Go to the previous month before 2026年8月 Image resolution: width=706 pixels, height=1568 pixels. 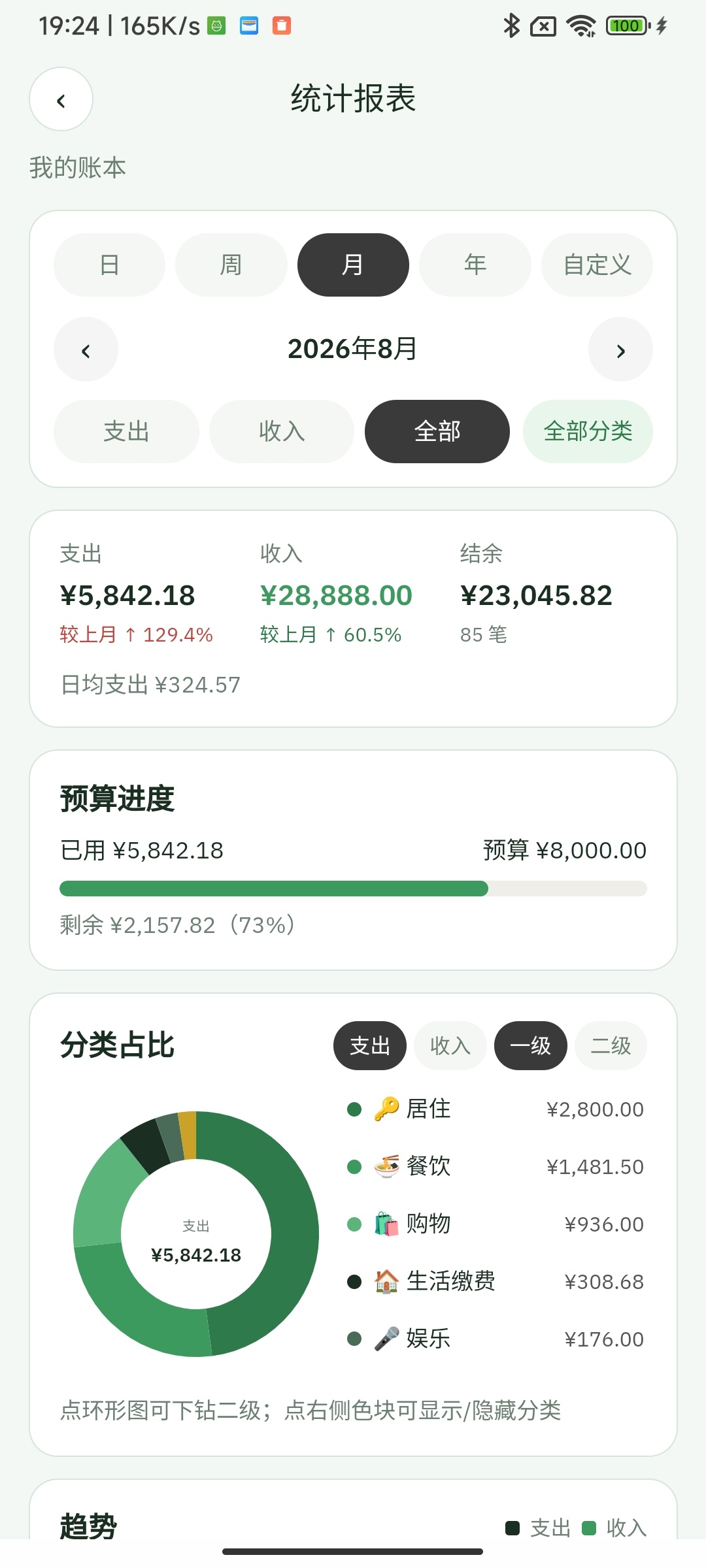[86, 350]
